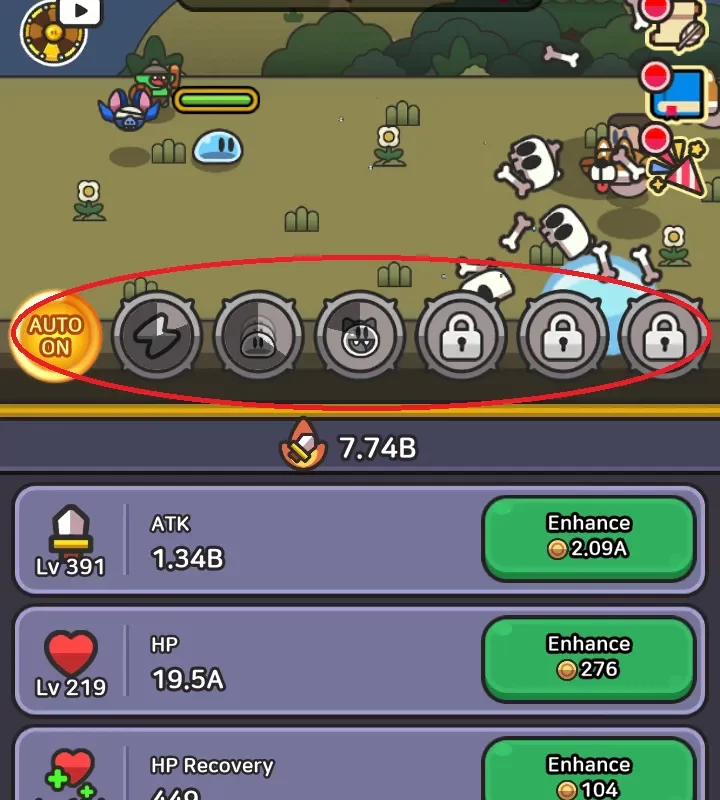Enhance ATK for 2.09A coins

tap(588, 538)
